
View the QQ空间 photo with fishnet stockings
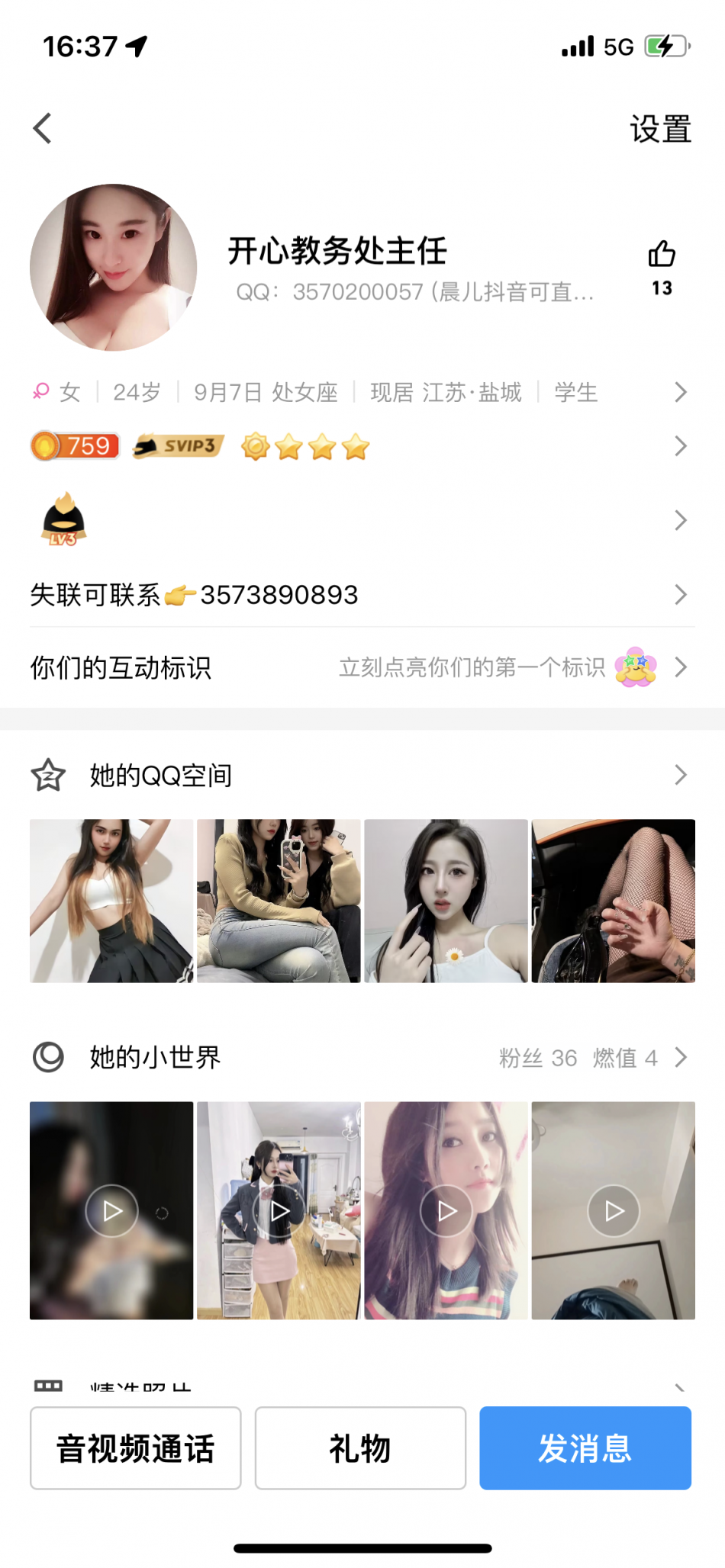pos(613,901)
